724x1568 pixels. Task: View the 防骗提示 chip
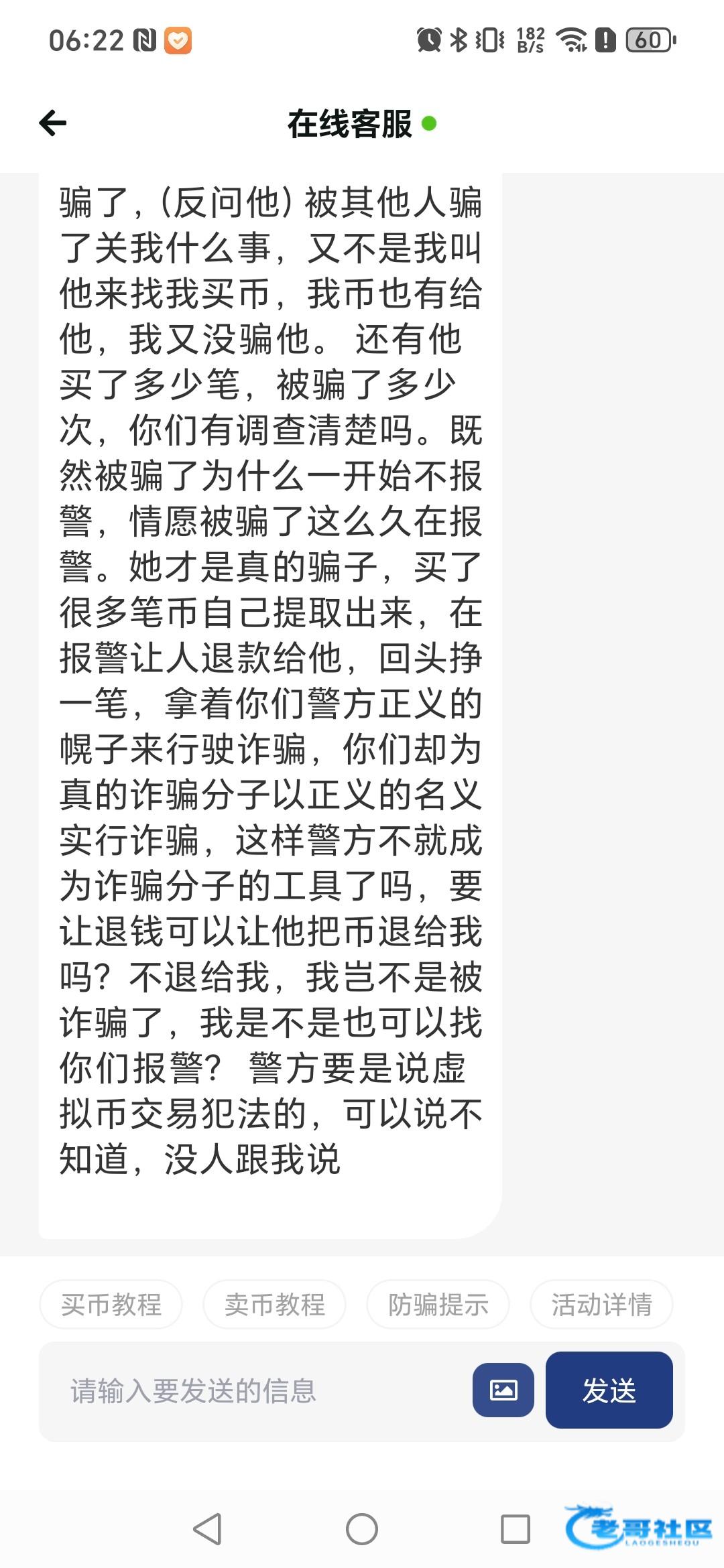438,1304
